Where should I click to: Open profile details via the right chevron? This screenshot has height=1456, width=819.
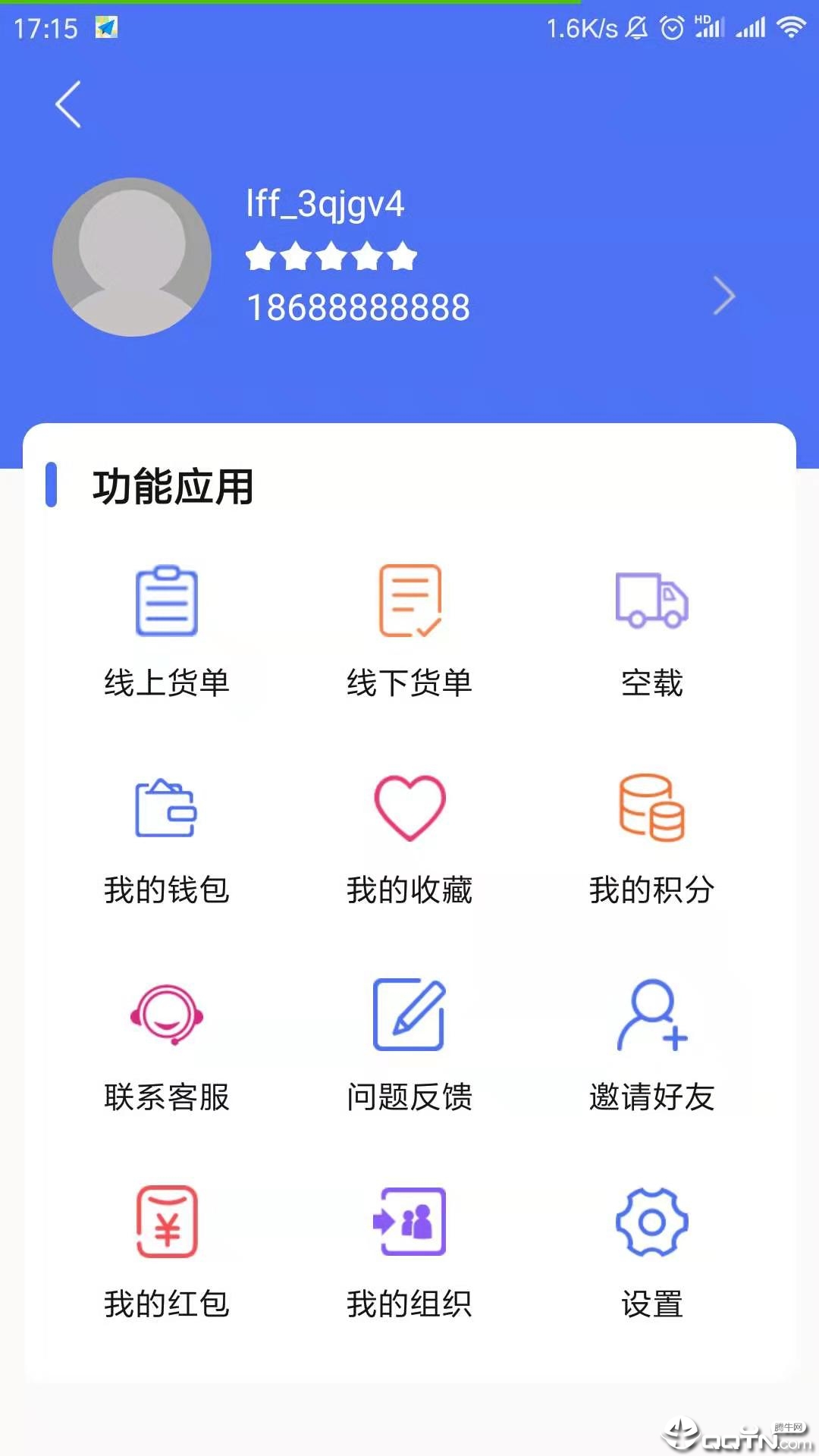click(724, 296)
